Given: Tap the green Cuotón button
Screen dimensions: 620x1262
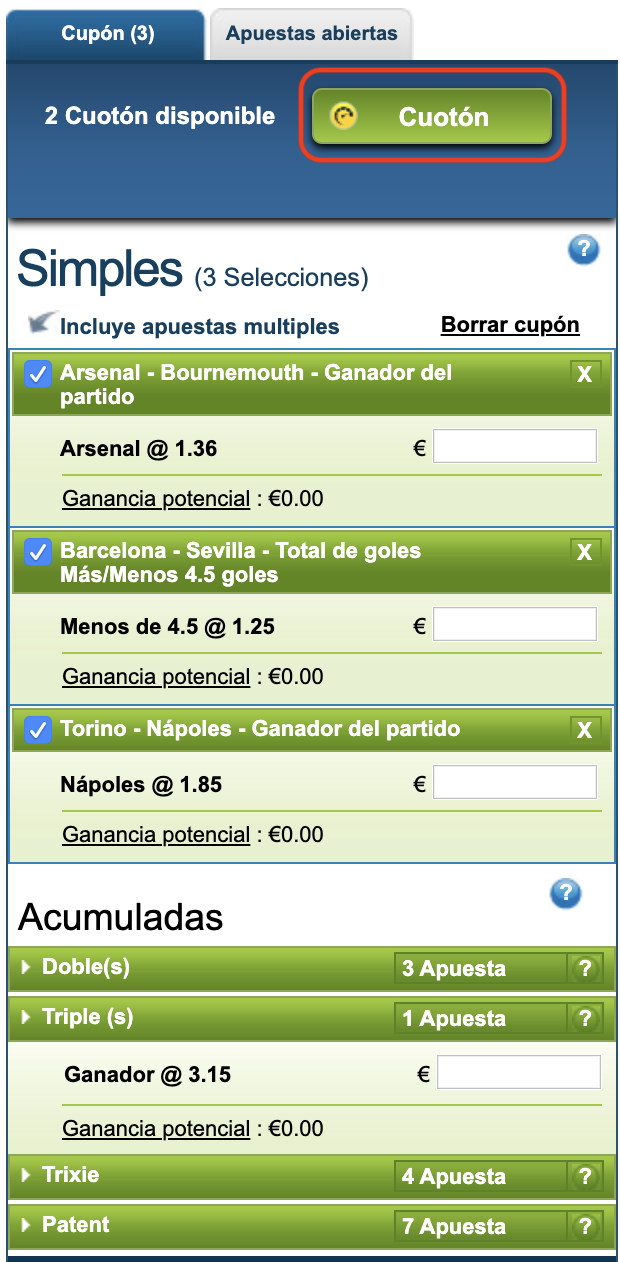Looking at the screenshot, I should [x=432, y=116].
